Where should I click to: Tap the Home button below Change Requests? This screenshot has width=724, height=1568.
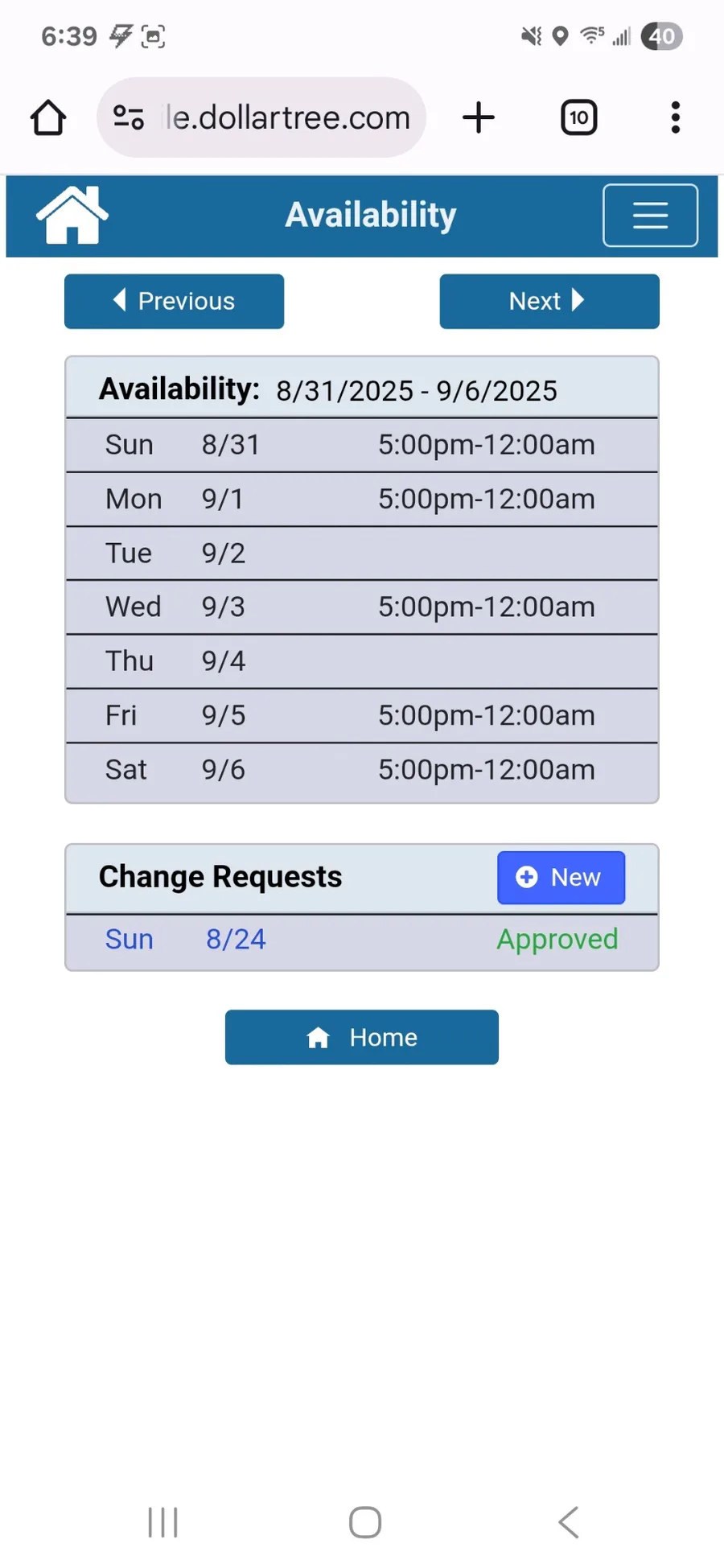coord(362,1037)
